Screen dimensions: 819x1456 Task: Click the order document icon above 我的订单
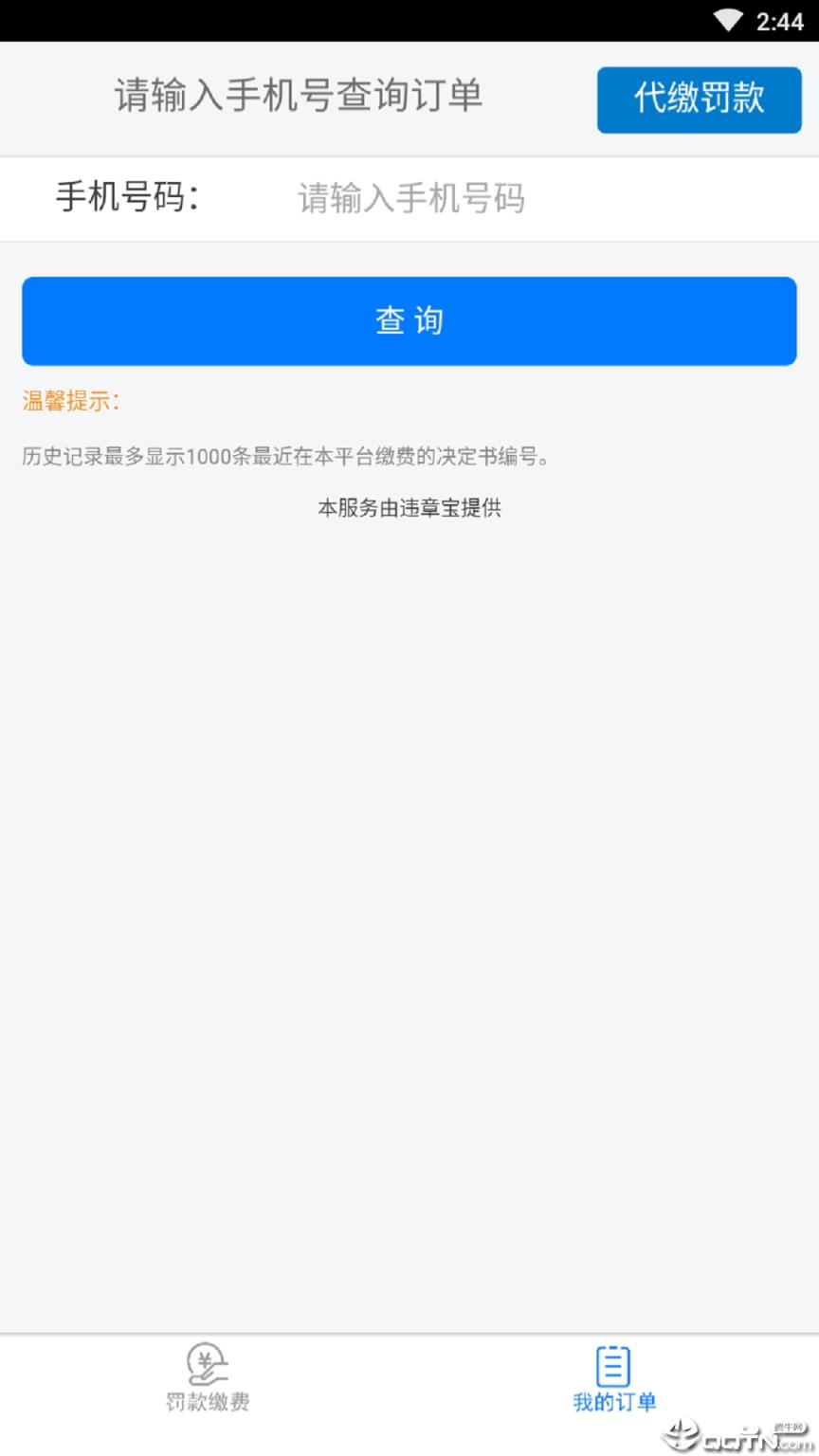[x=612, y=1366]
